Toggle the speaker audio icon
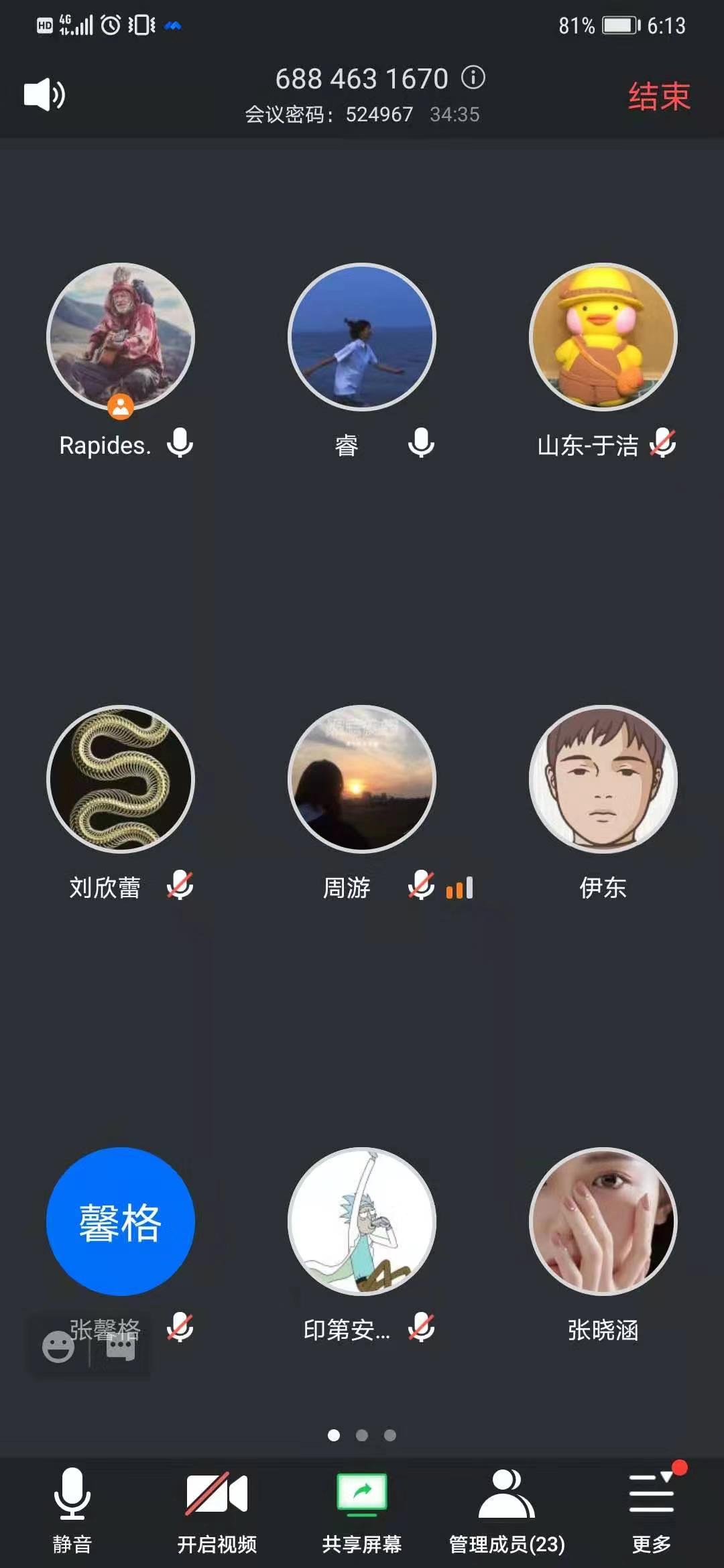This screenshot has width=724, height=1568. tap(44, 94)
